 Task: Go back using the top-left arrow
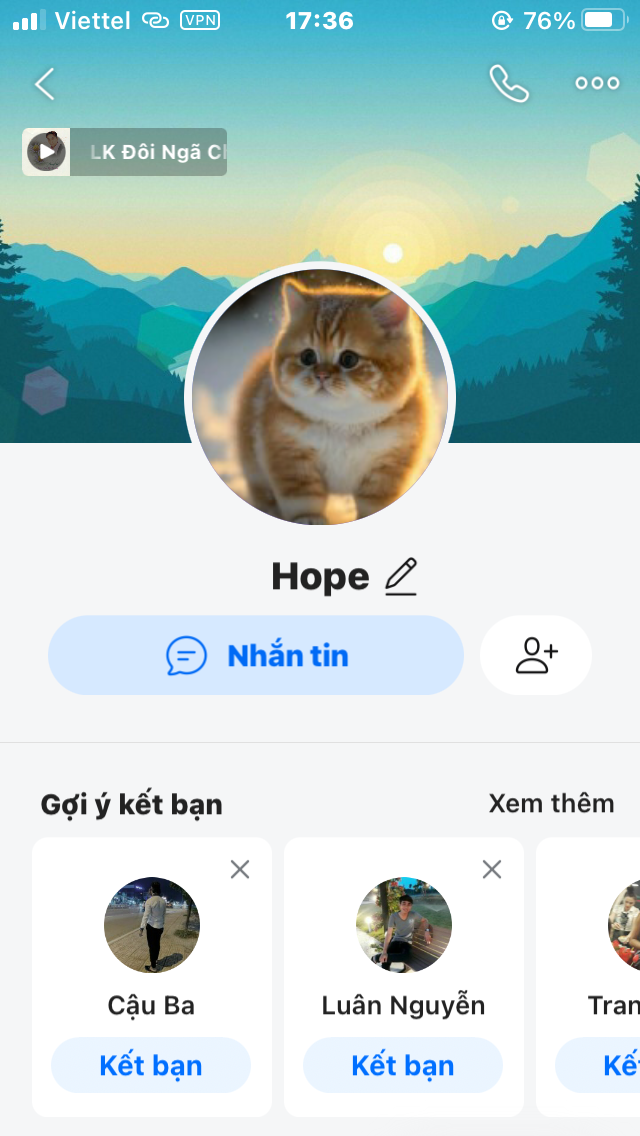coord(45,84)
